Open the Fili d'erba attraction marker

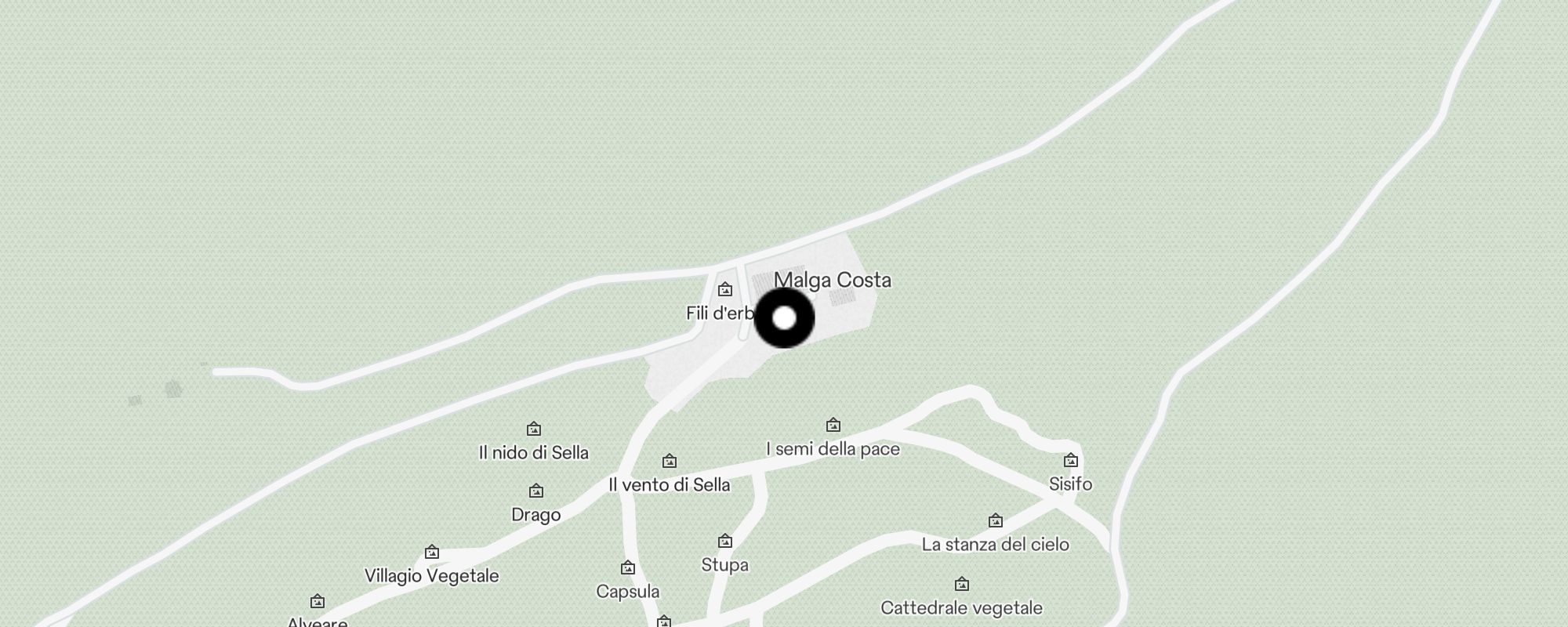click(725, 290)
